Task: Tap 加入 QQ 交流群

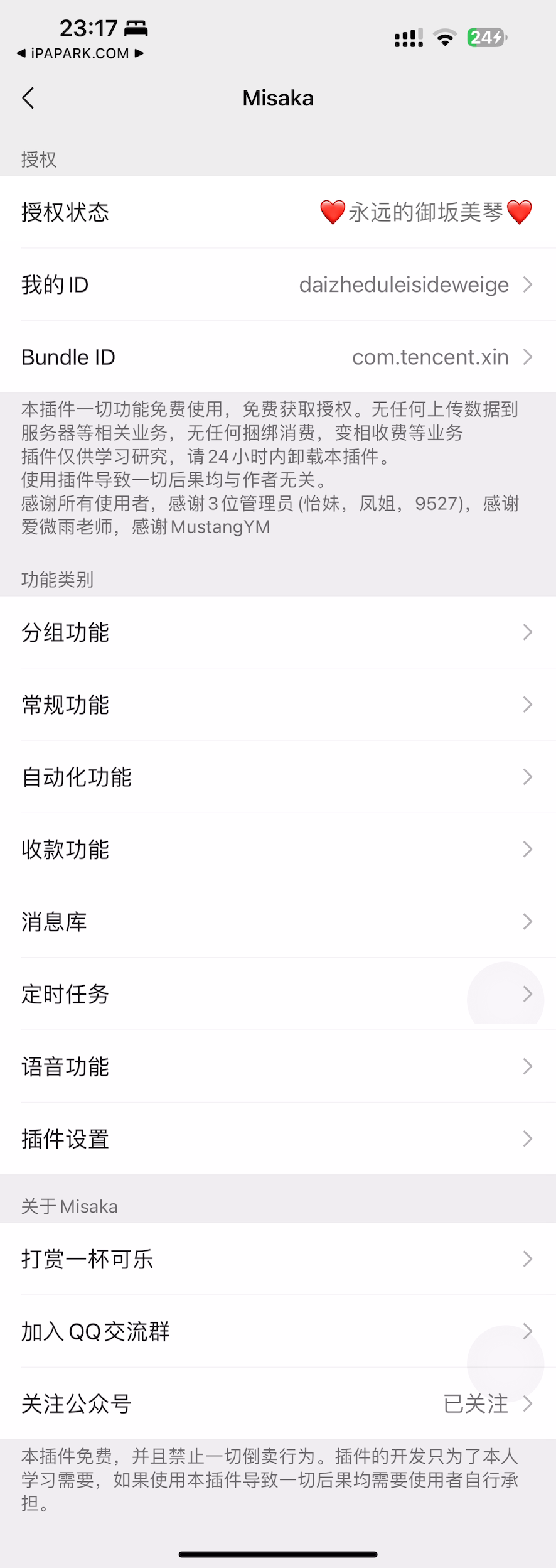Action: coord(278,1331)
